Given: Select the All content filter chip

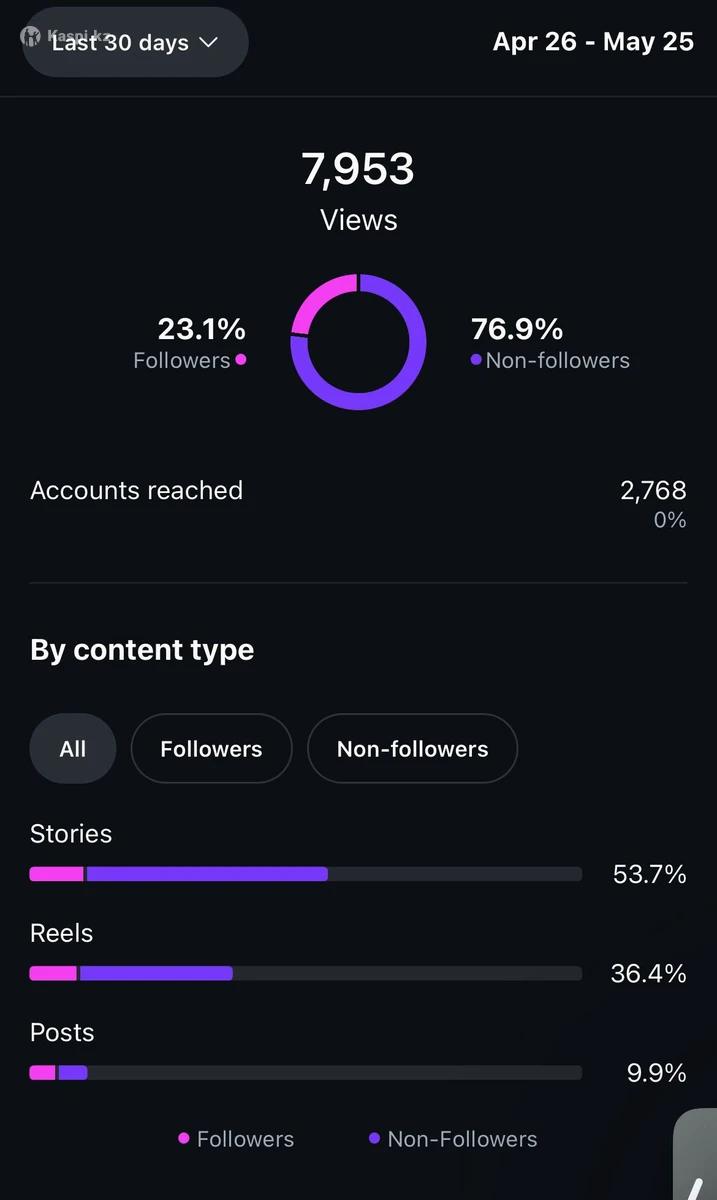Looking at the screenshot, I should tap(73, 749).
